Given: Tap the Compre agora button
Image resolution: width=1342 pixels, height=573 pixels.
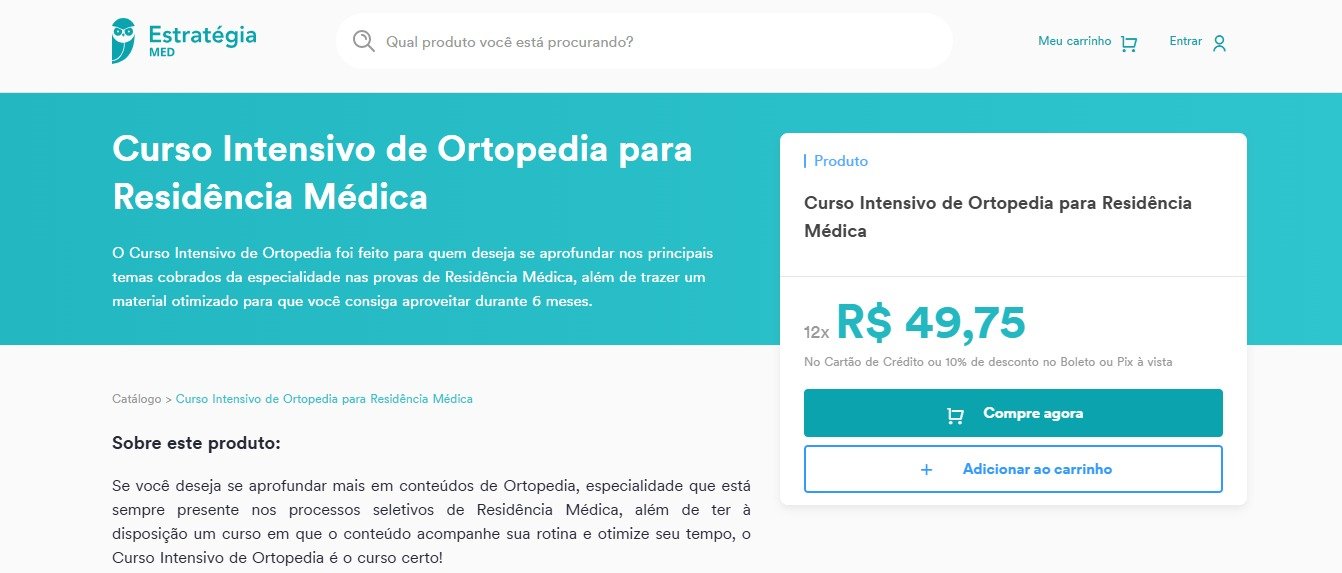Looking at the screenshot, I should point(1012,413).
